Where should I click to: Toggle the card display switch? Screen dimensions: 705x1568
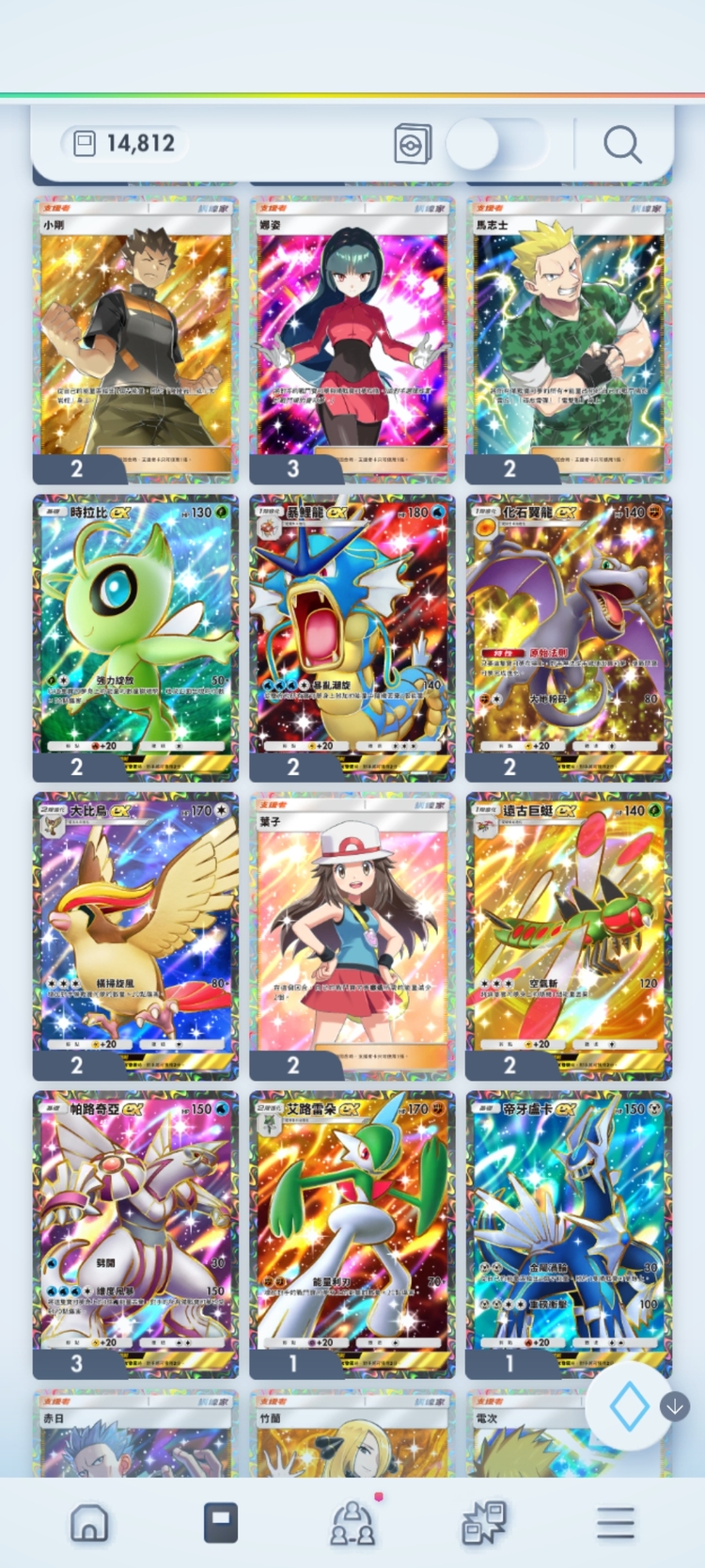[x=495, y=144]
